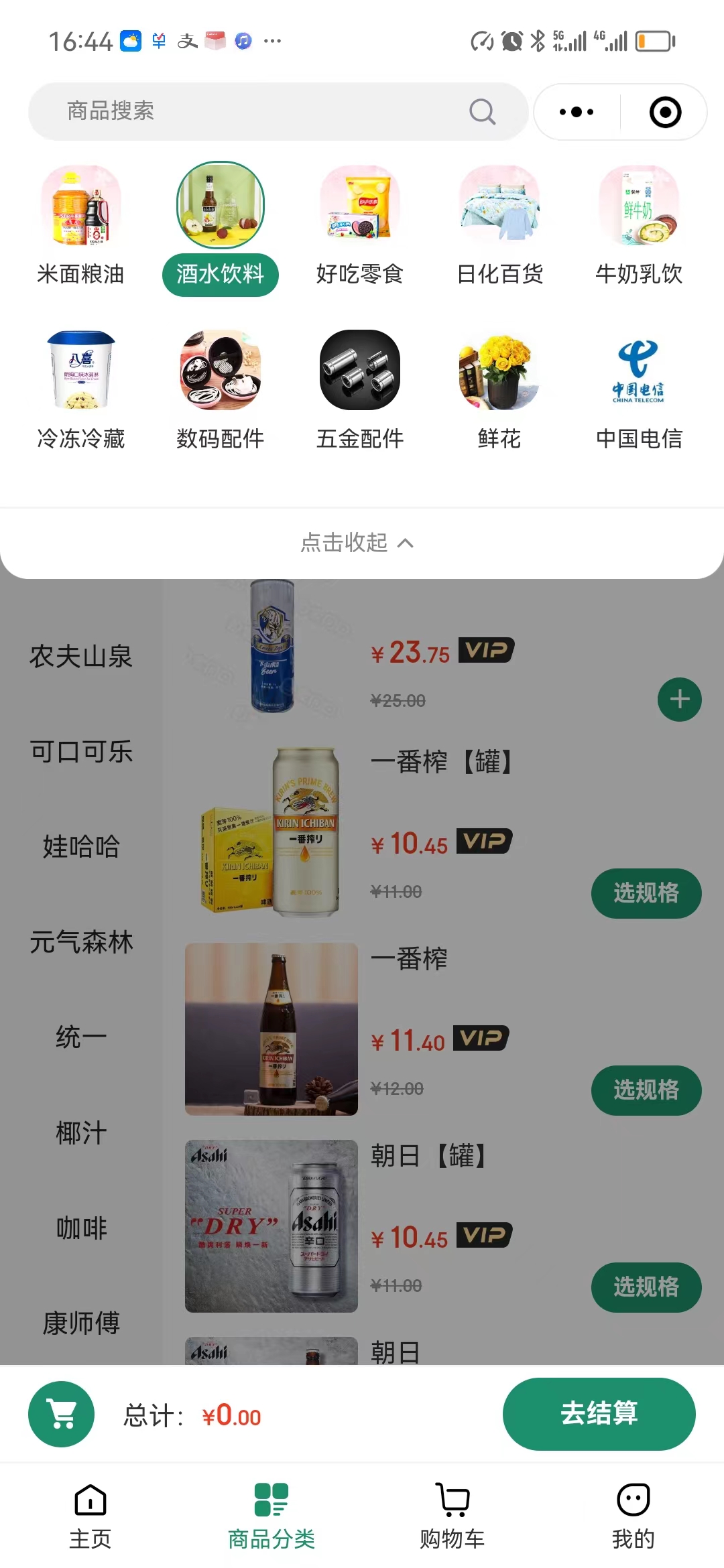The image size is (724, 1568).
Task: Filter by the 元气森林 brand
Action: click(x=81, y=942)
